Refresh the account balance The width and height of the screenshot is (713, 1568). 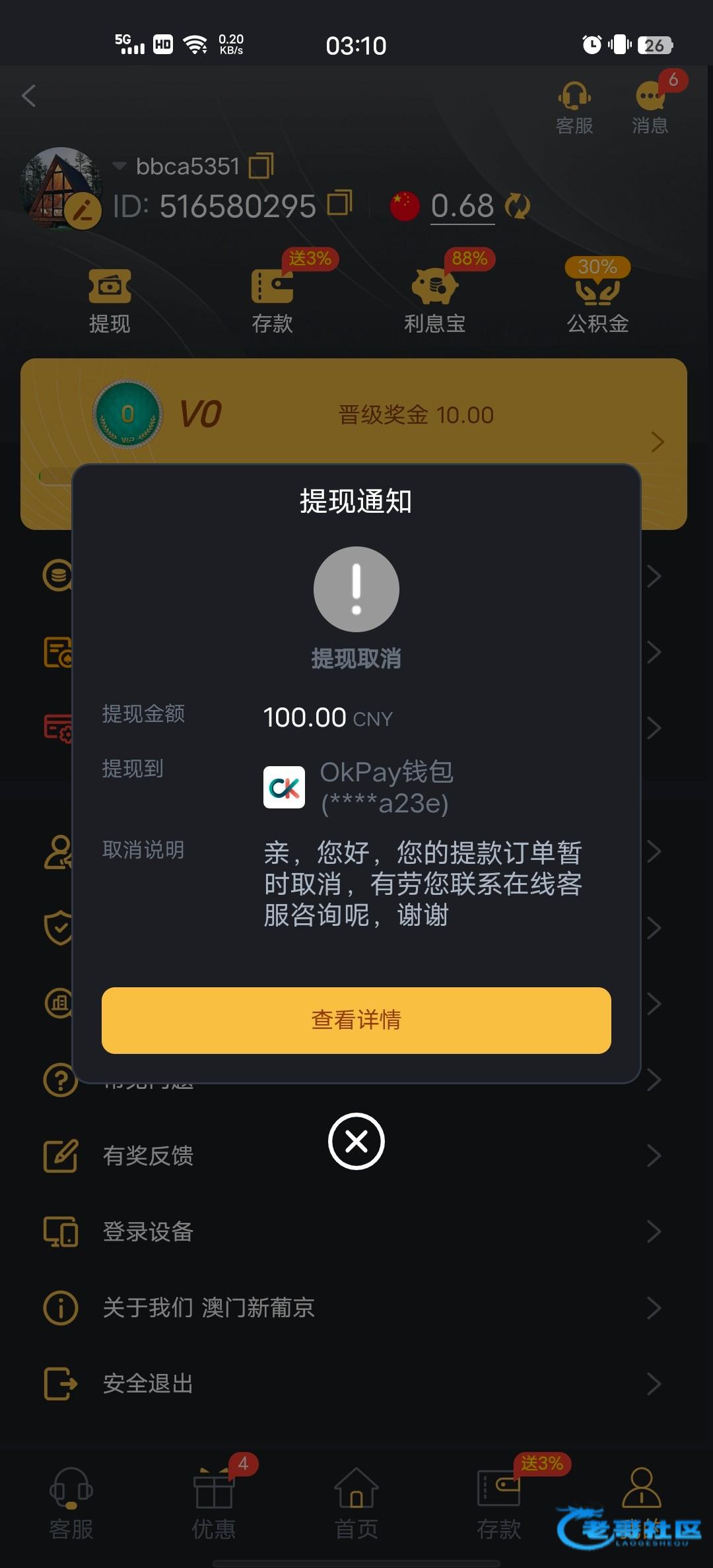[x=517, y=206]
